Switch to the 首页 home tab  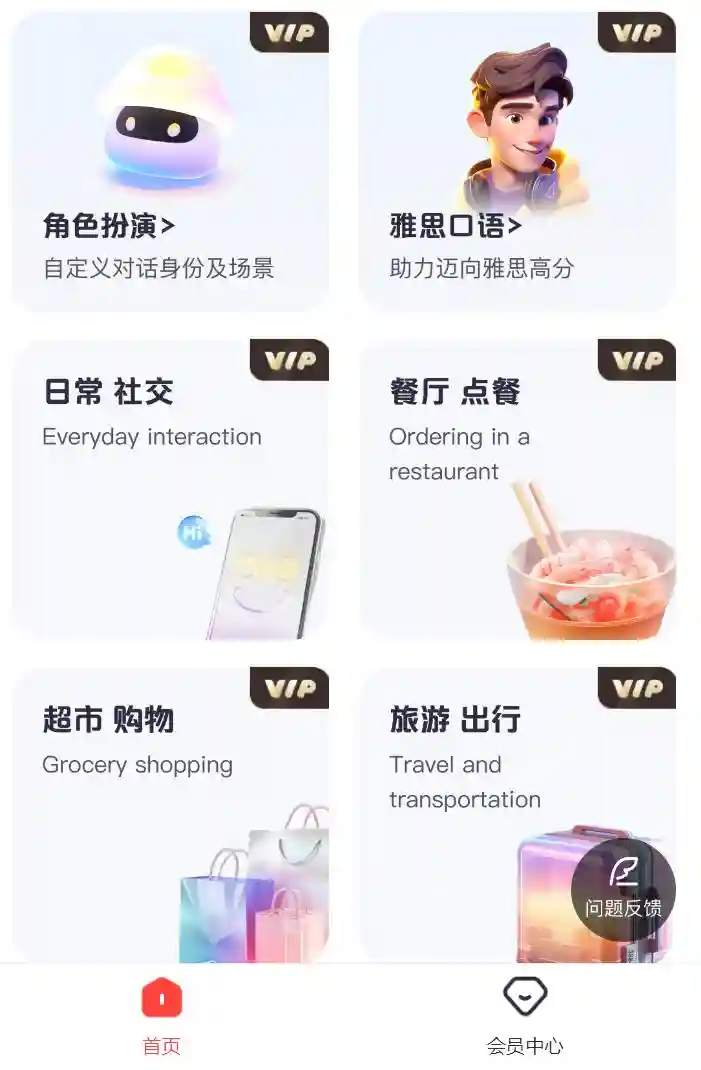162,1016
